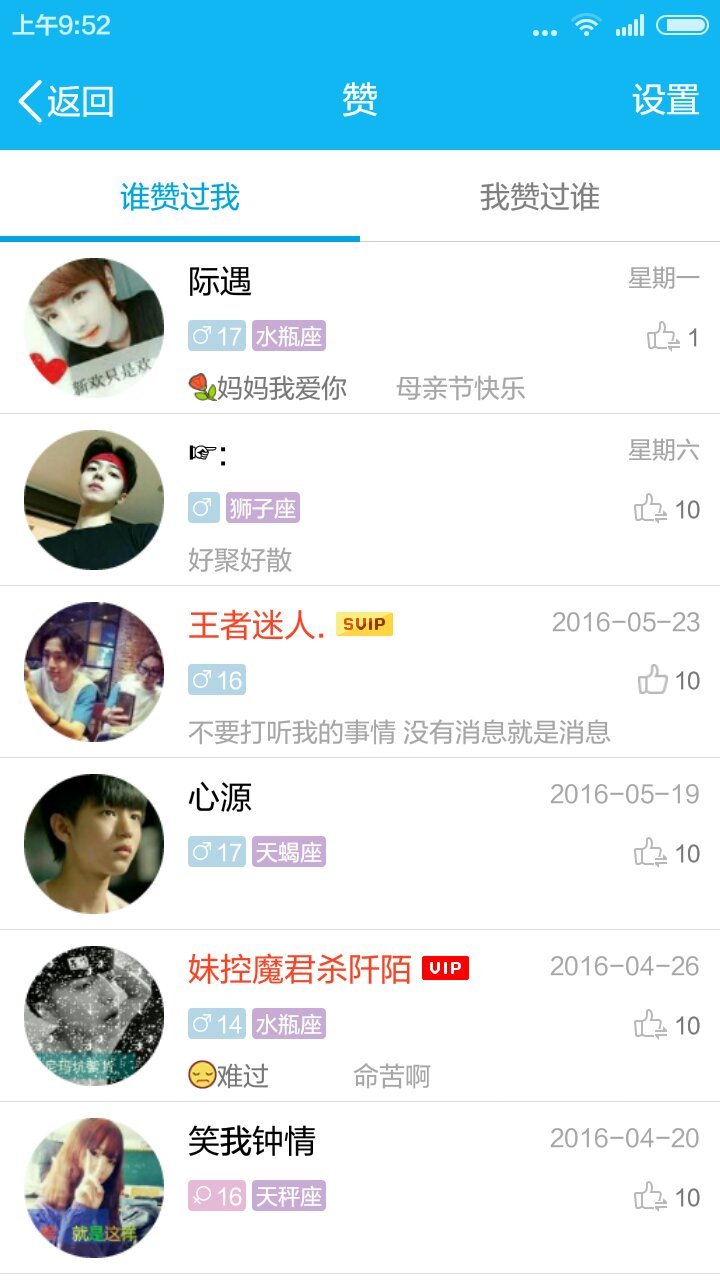Tap the thumbs-up icon beside 心源
Image resolution: width=720 pixels, height=1280 pixels.
tap(651, 853)
